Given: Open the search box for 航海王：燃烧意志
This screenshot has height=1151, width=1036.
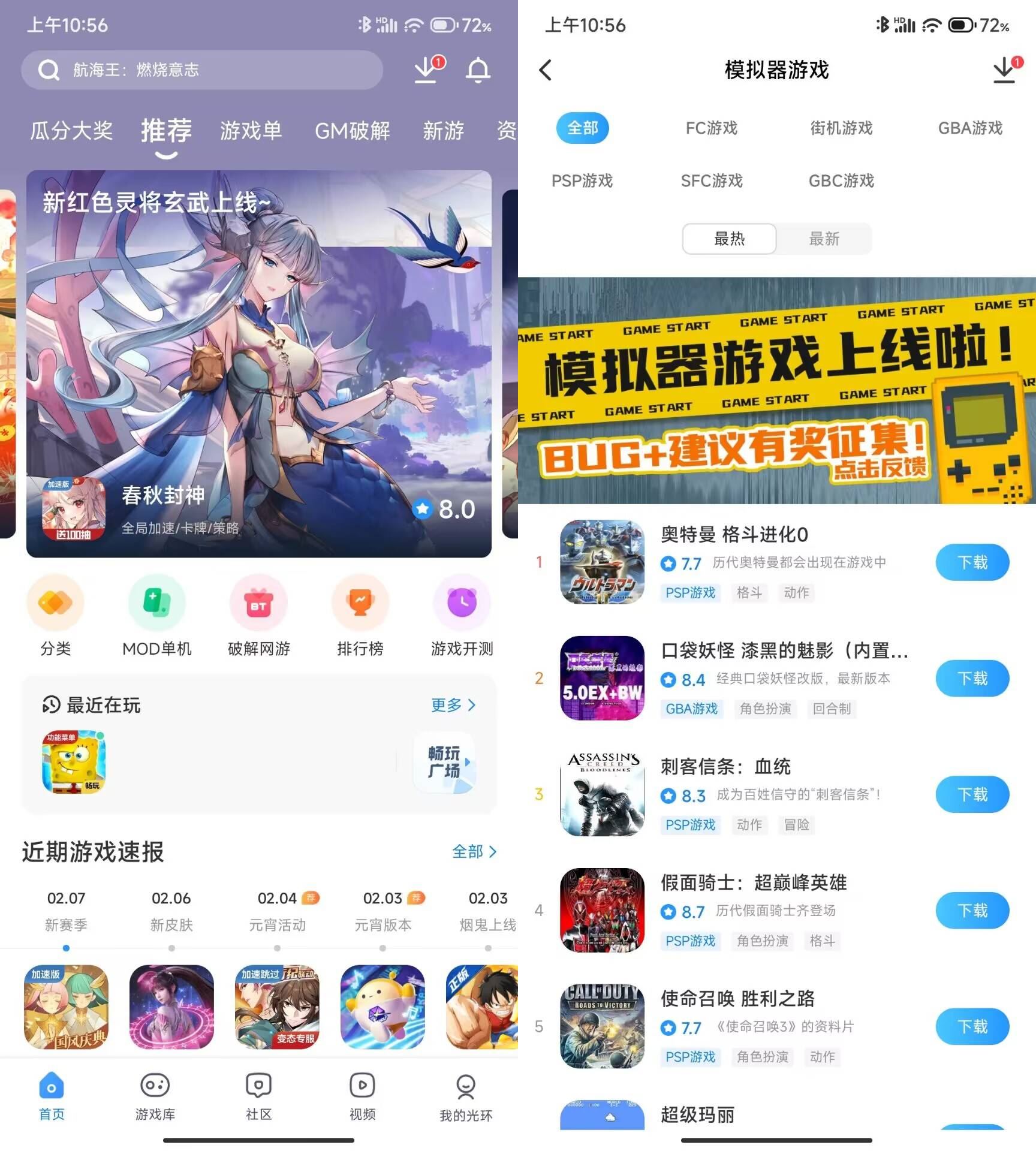Looking at the screenshot, I should coord(201,70).
